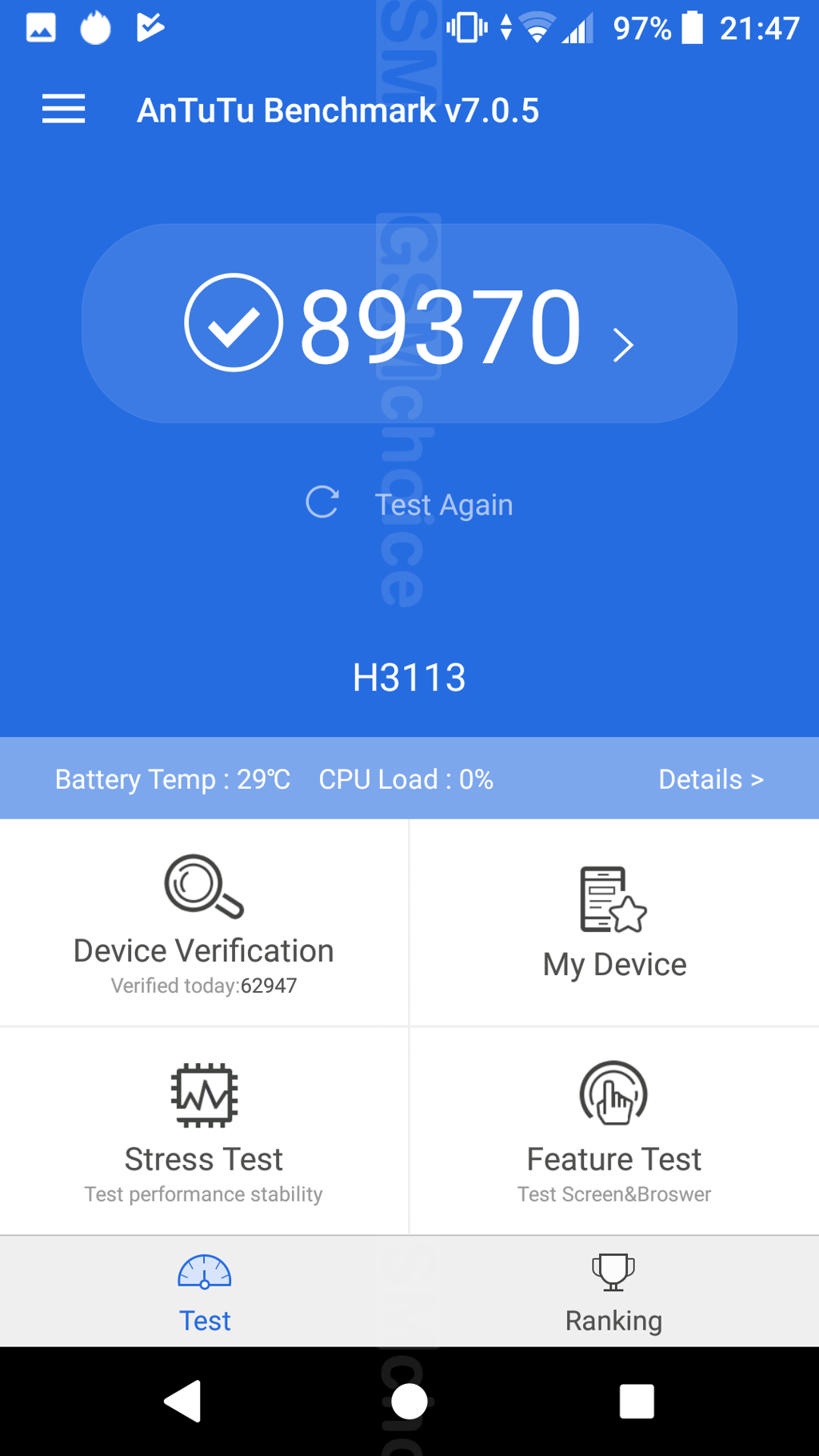Select the Test tab
This screenshot has height=1456, width=819.
(x=205, y=1292)
